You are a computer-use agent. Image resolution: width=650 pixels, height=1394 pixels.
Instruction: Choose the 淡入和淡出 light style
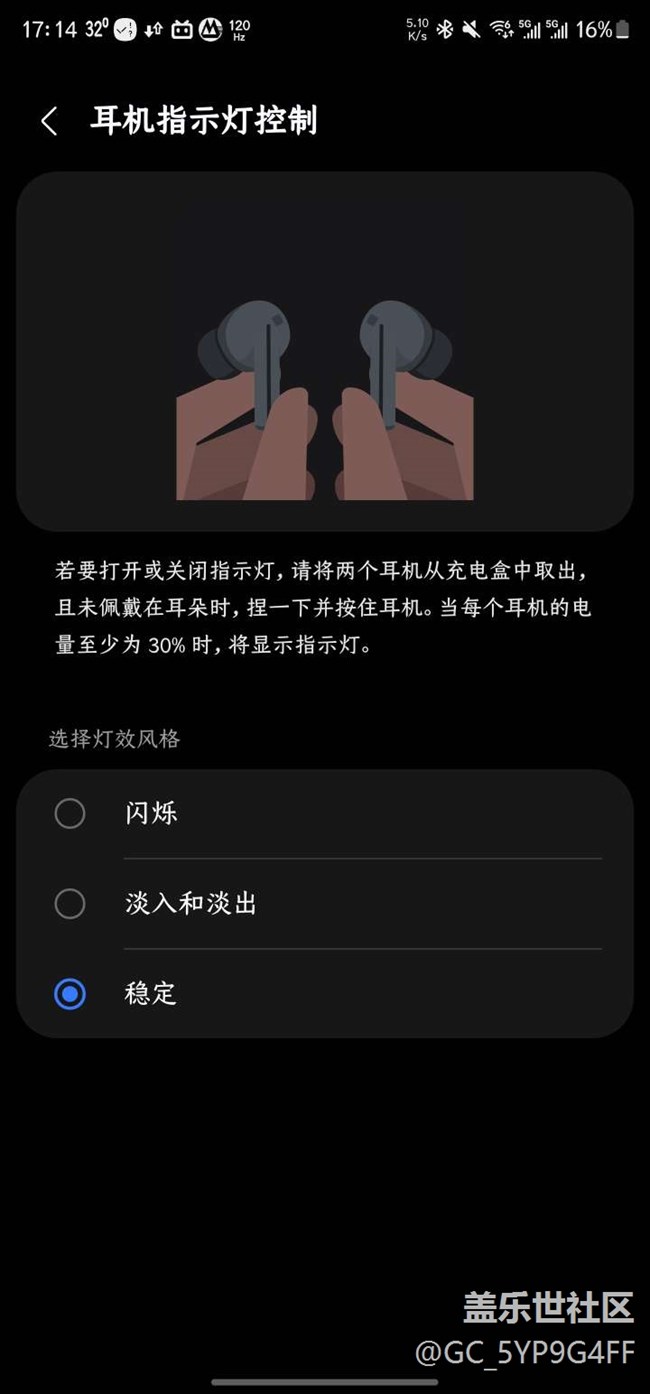tap(70, 904)
